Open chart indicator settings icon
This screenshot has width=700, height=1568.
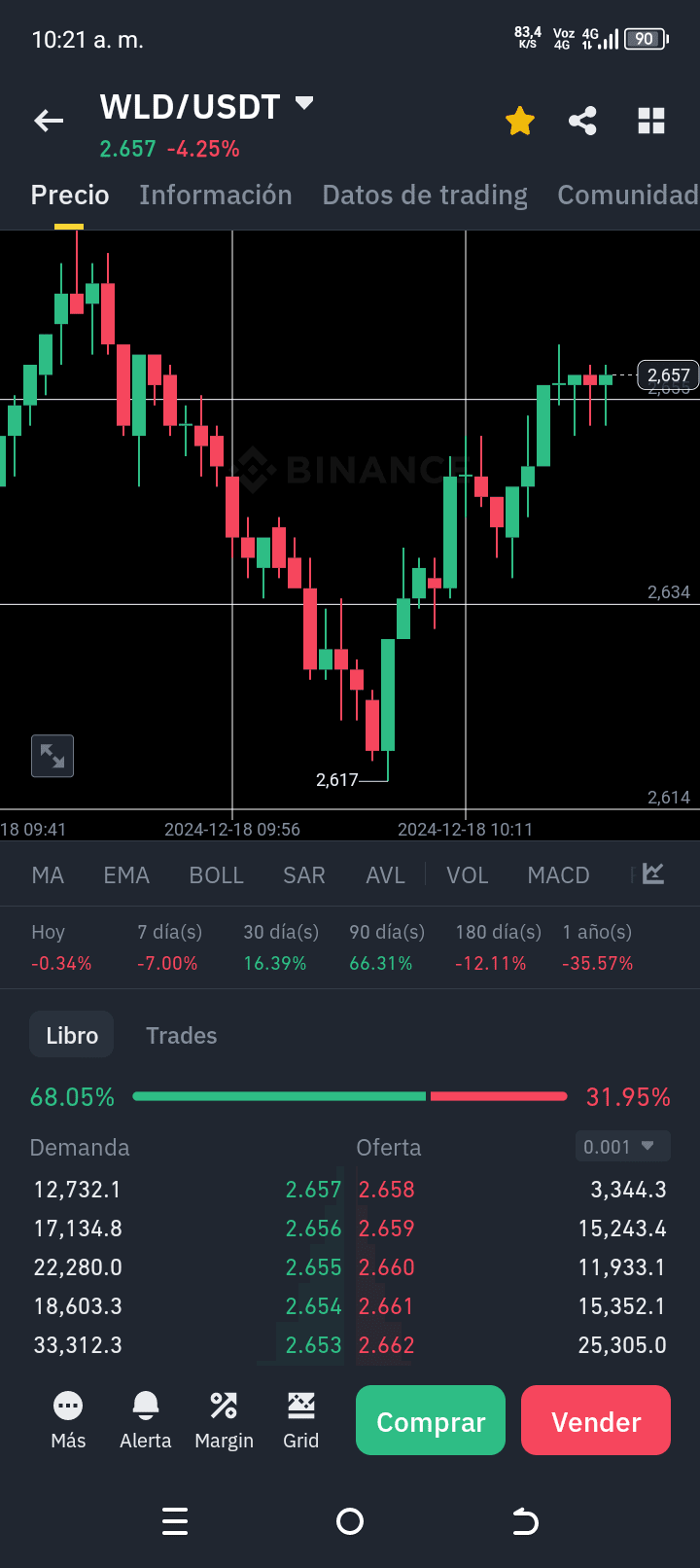pyautogui.click(x=653, y=873)
